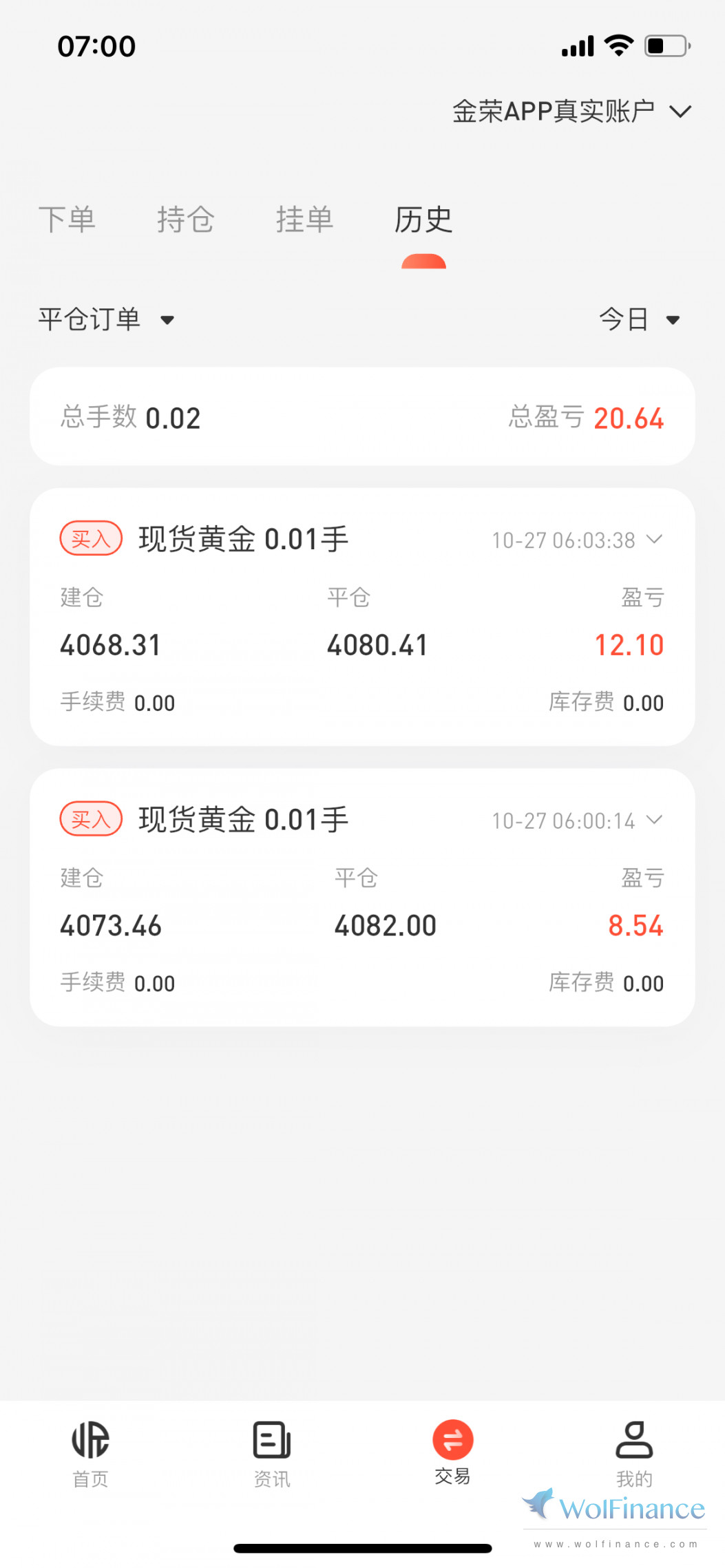Go to the 首页 home tab
The width and height of the screenshot is (725, 1568).
click(x=90, y=1454)
